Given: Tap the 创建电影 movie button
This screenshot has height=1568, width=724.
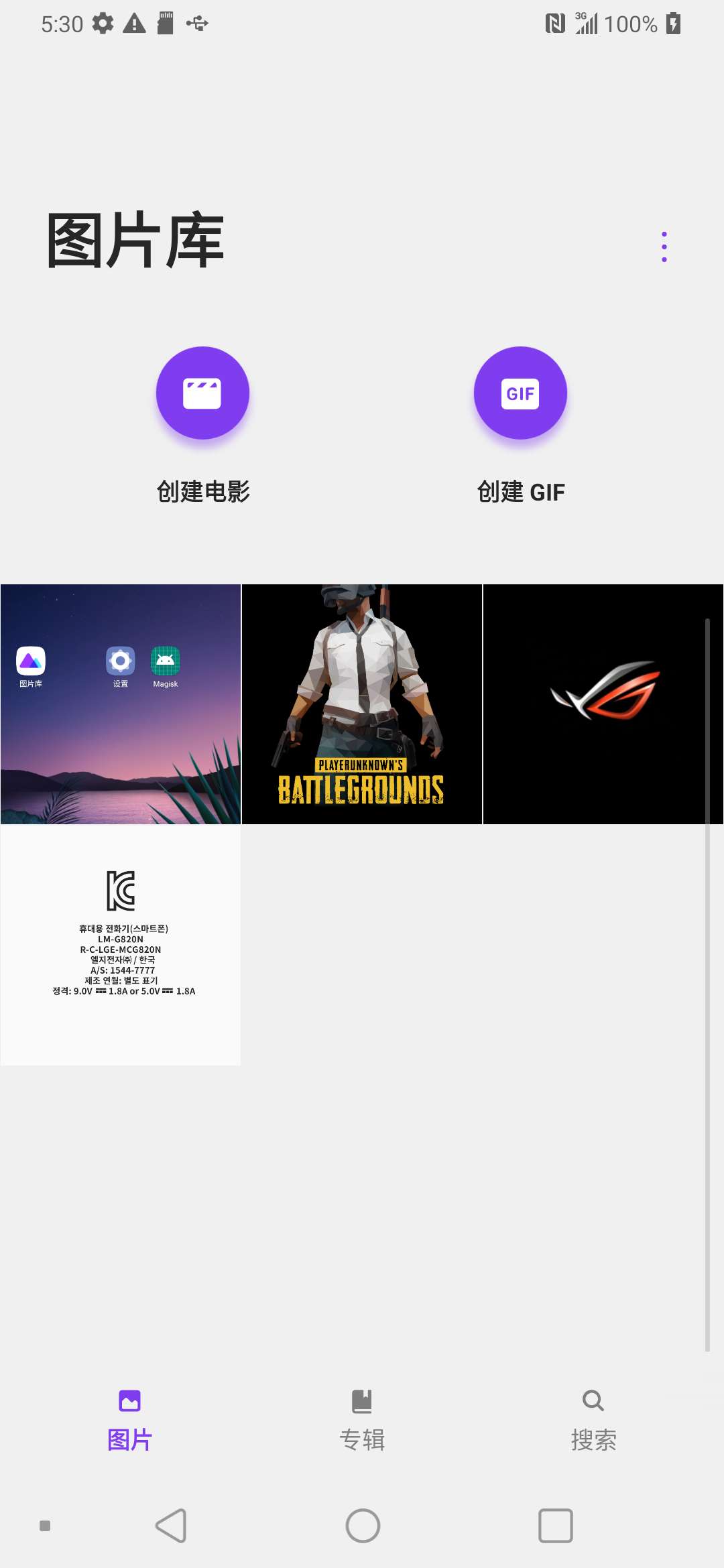Looking at the screenshot, I should (x=202, y=393).
